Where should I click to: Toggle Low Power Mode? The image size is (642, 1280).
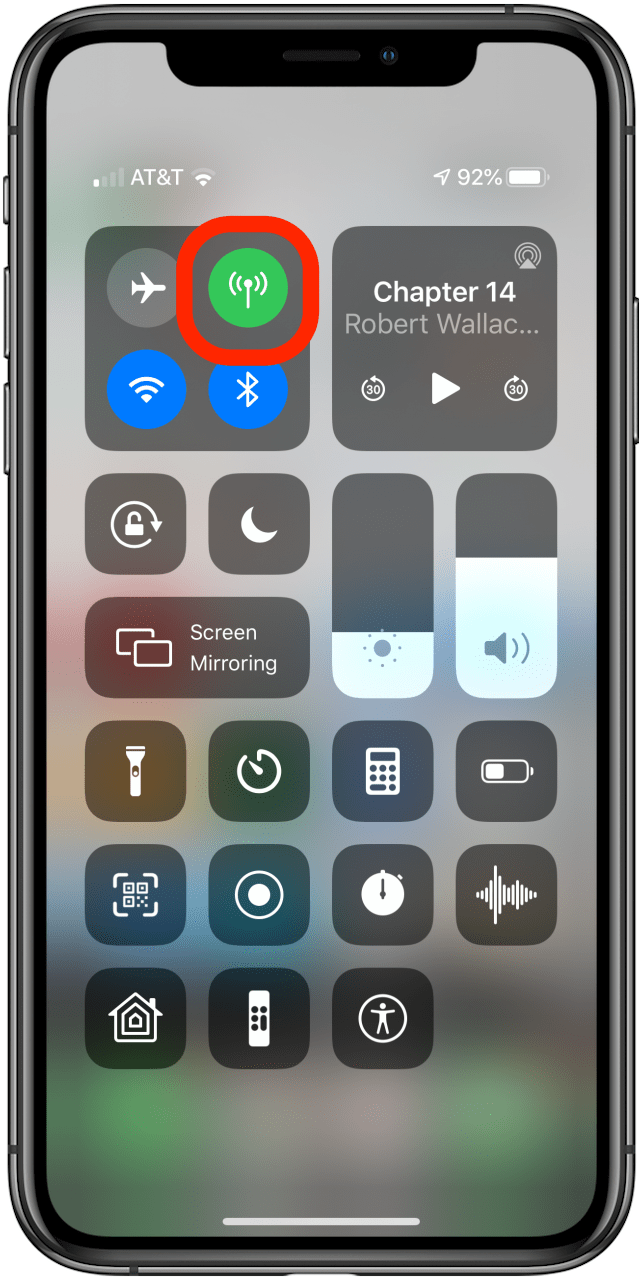tap(506, 771)
